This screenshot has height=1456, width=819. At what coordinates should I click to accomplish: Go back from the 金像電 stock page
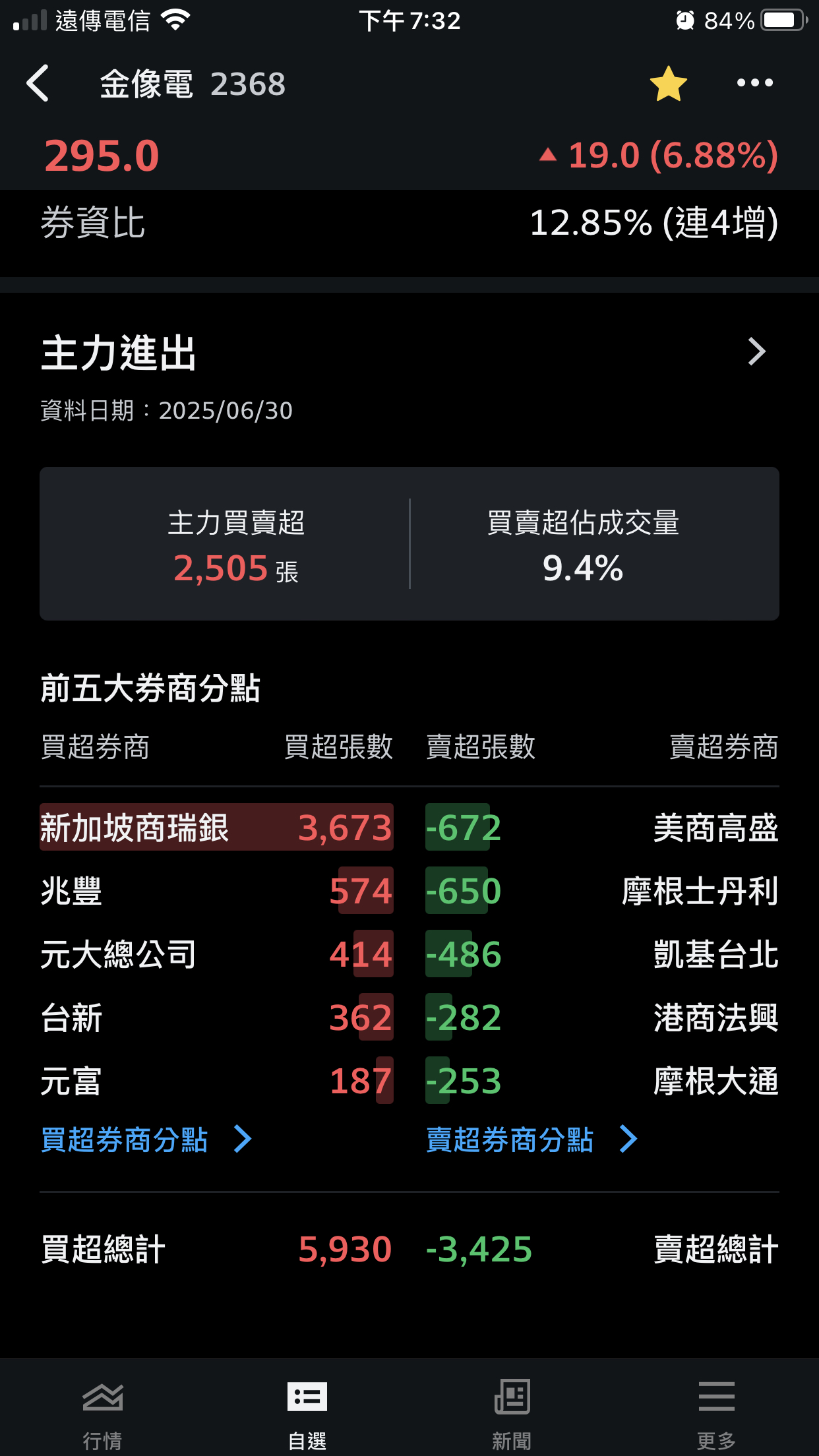coord(38,84)
